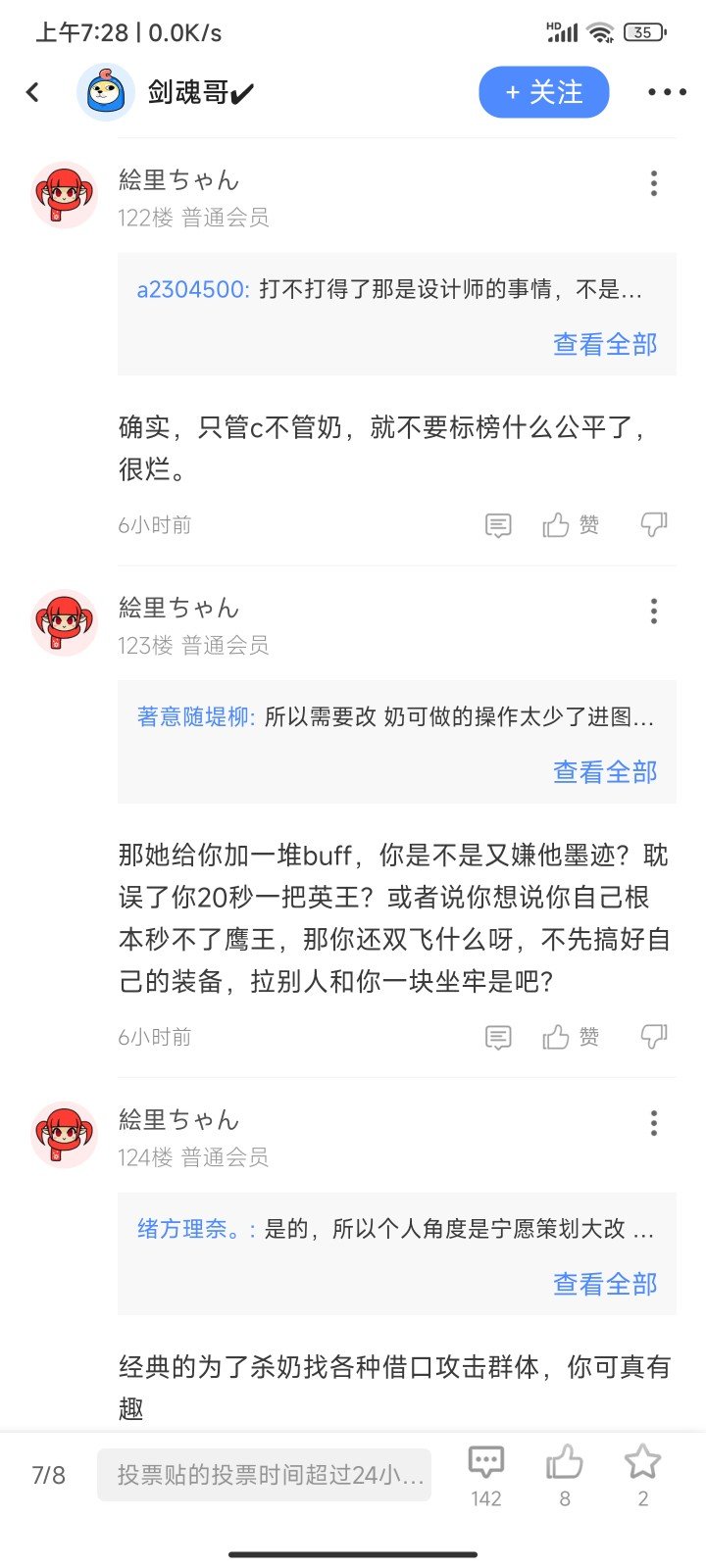
Task: Tap the 关注 follow button
Action: (544, 91)
